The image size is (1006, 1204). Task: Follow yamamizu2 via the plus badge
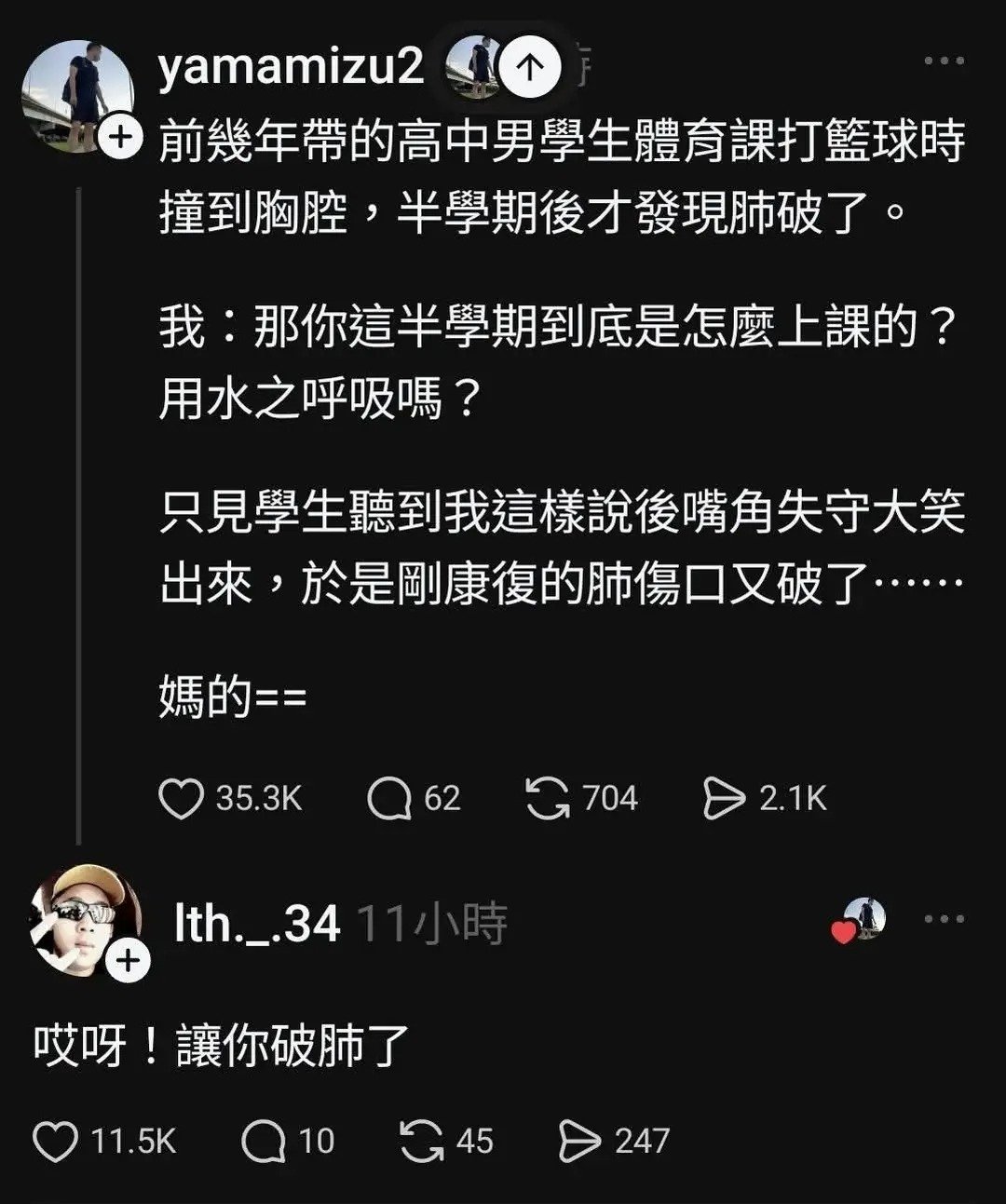tap(121, 138)
